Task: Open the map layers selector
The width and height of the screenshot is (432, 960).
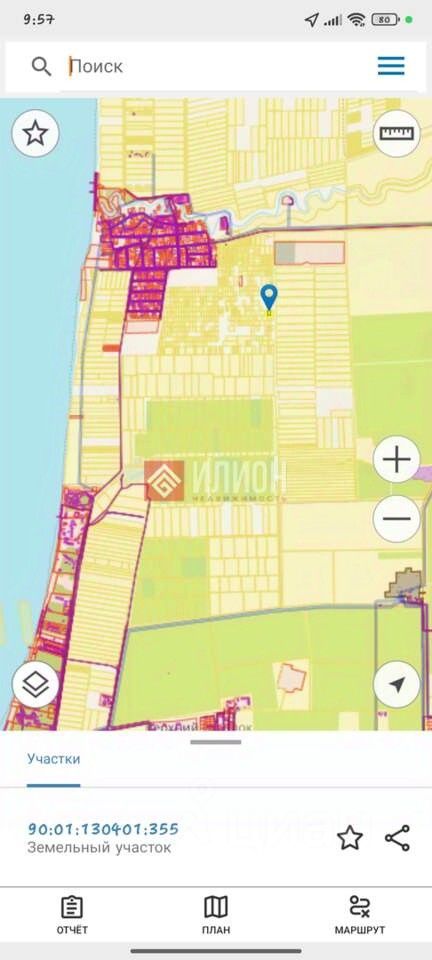Action: click(x=35, y=685)
